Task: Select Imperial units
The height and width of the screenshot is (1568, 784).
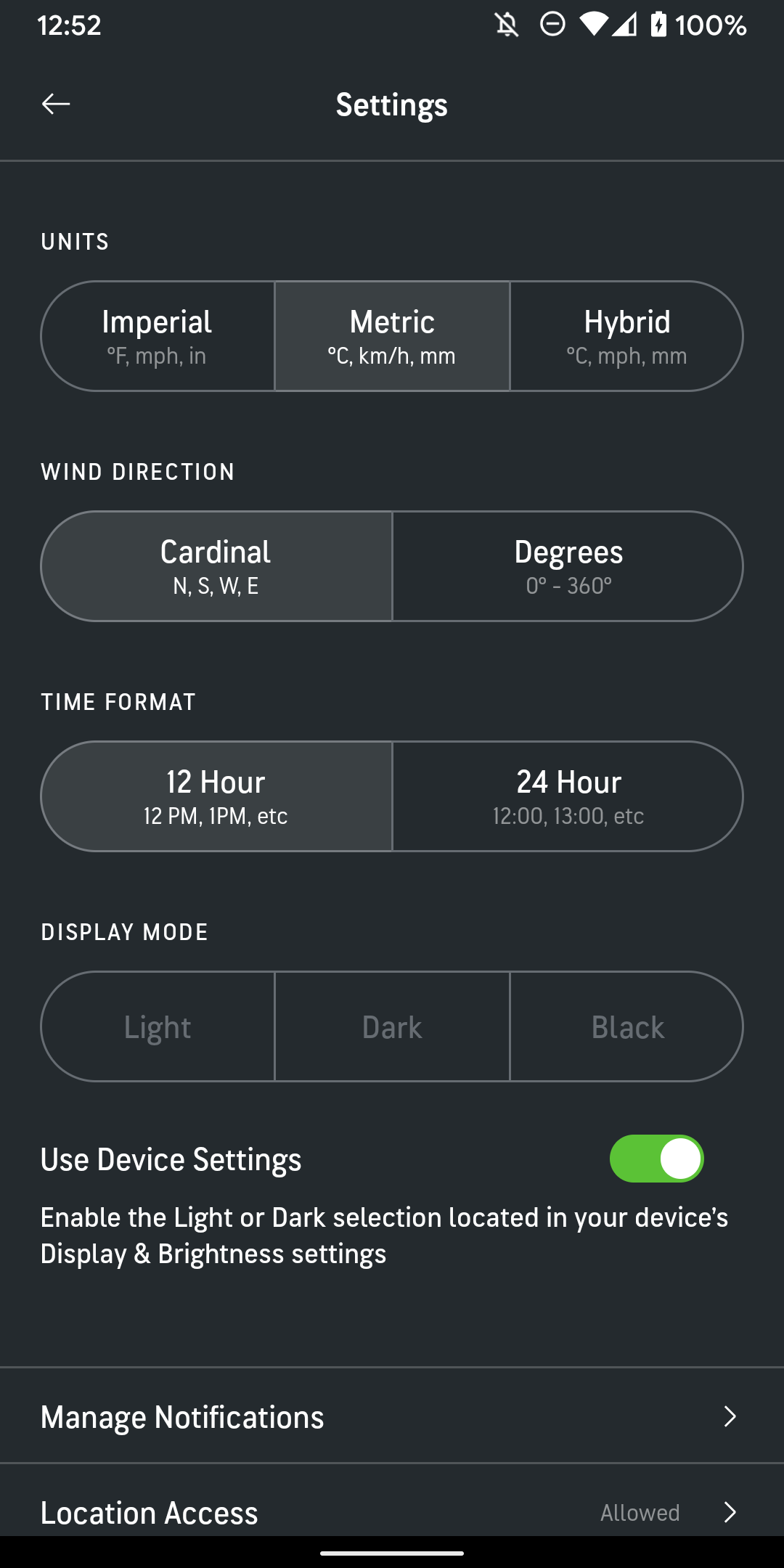Action: click(x=157, y=335)
